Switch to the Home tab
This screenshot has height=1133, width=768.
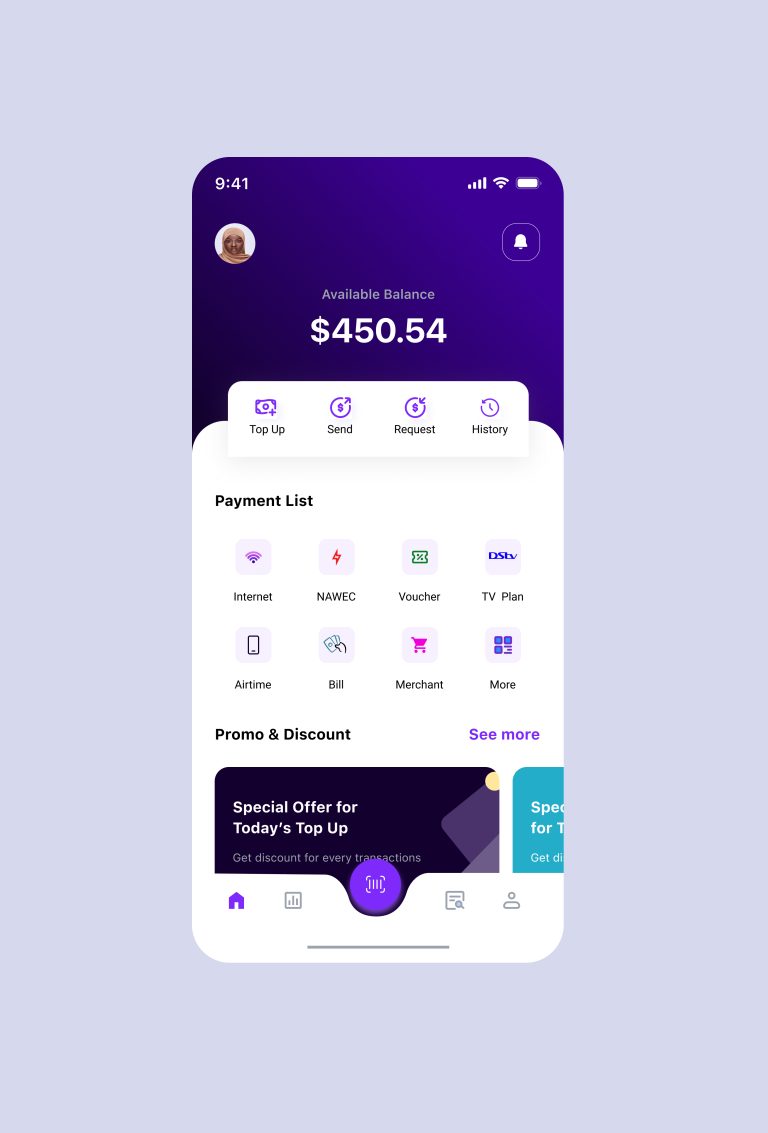236,901
